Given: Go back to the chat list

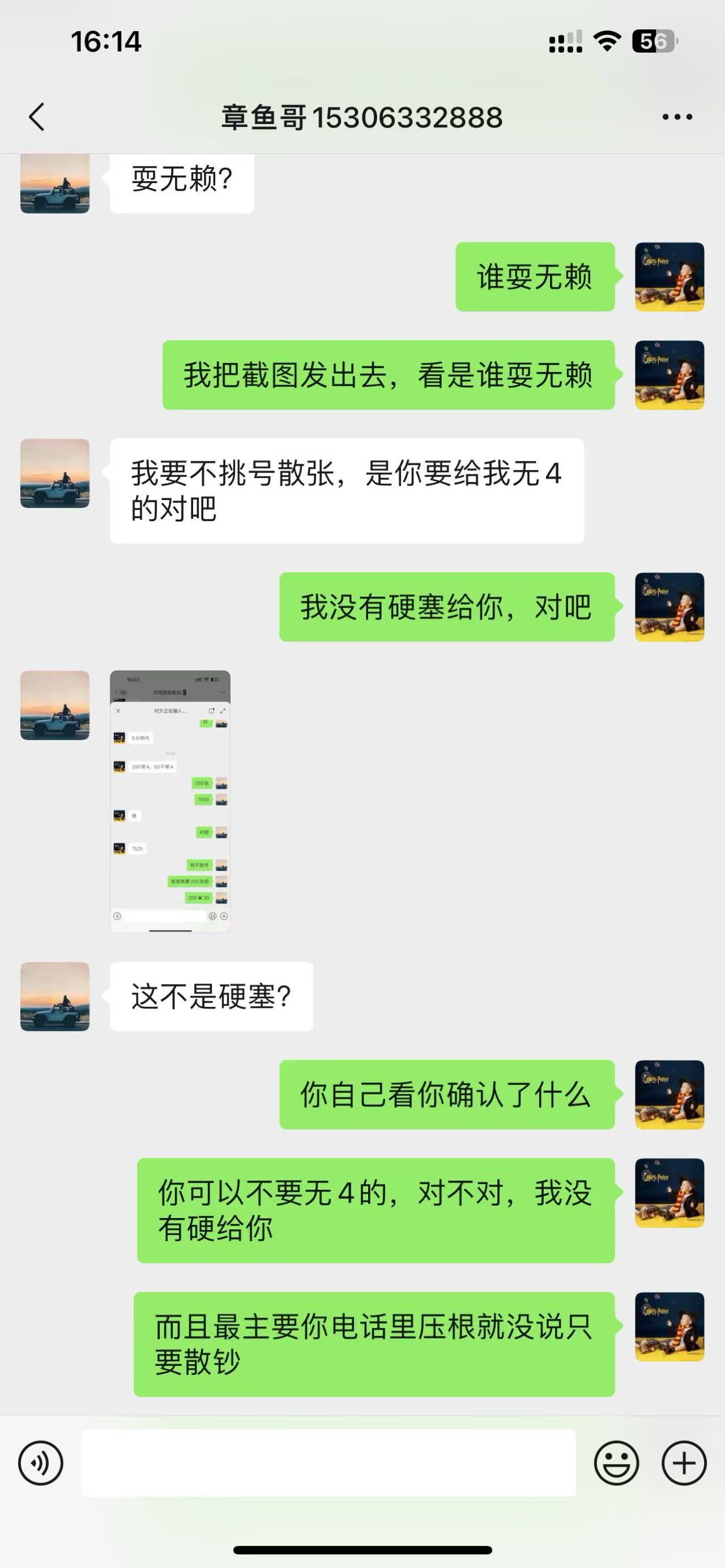Looking at the screenshot, I should click(x=36, y=117).
